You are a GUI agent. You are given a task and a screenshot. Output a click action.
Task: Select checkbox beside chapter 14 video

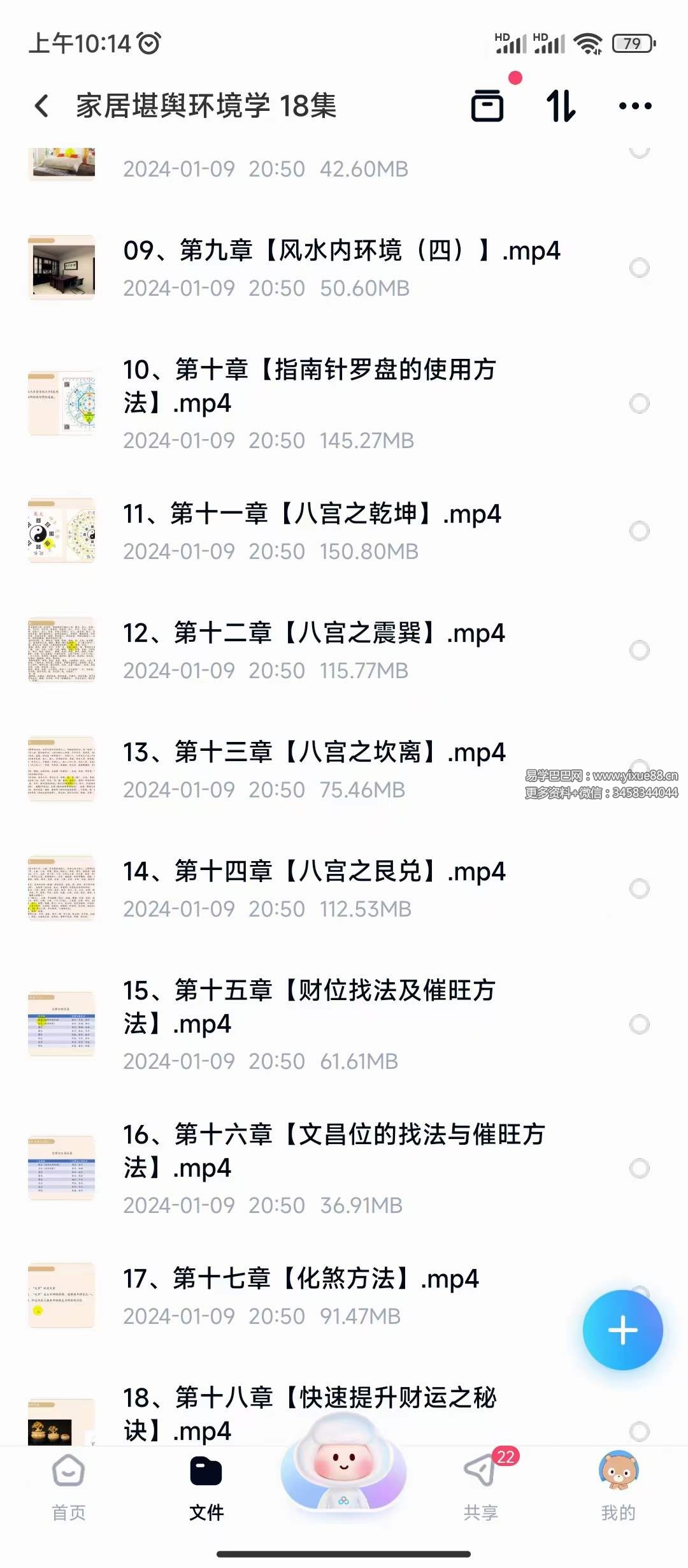click(640, 889)
